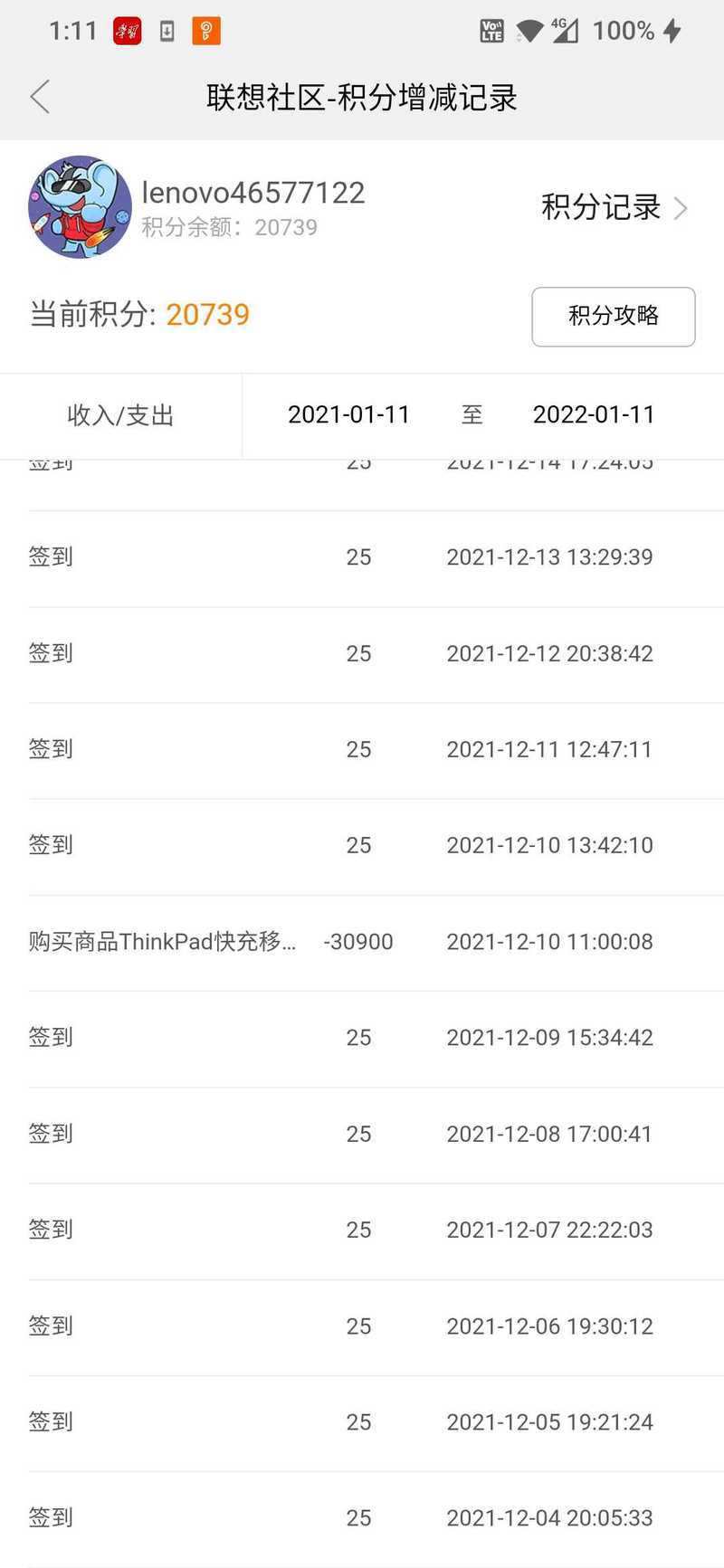
Task: Change the end date 2022-01-11
Action: [x=594, y=414]
